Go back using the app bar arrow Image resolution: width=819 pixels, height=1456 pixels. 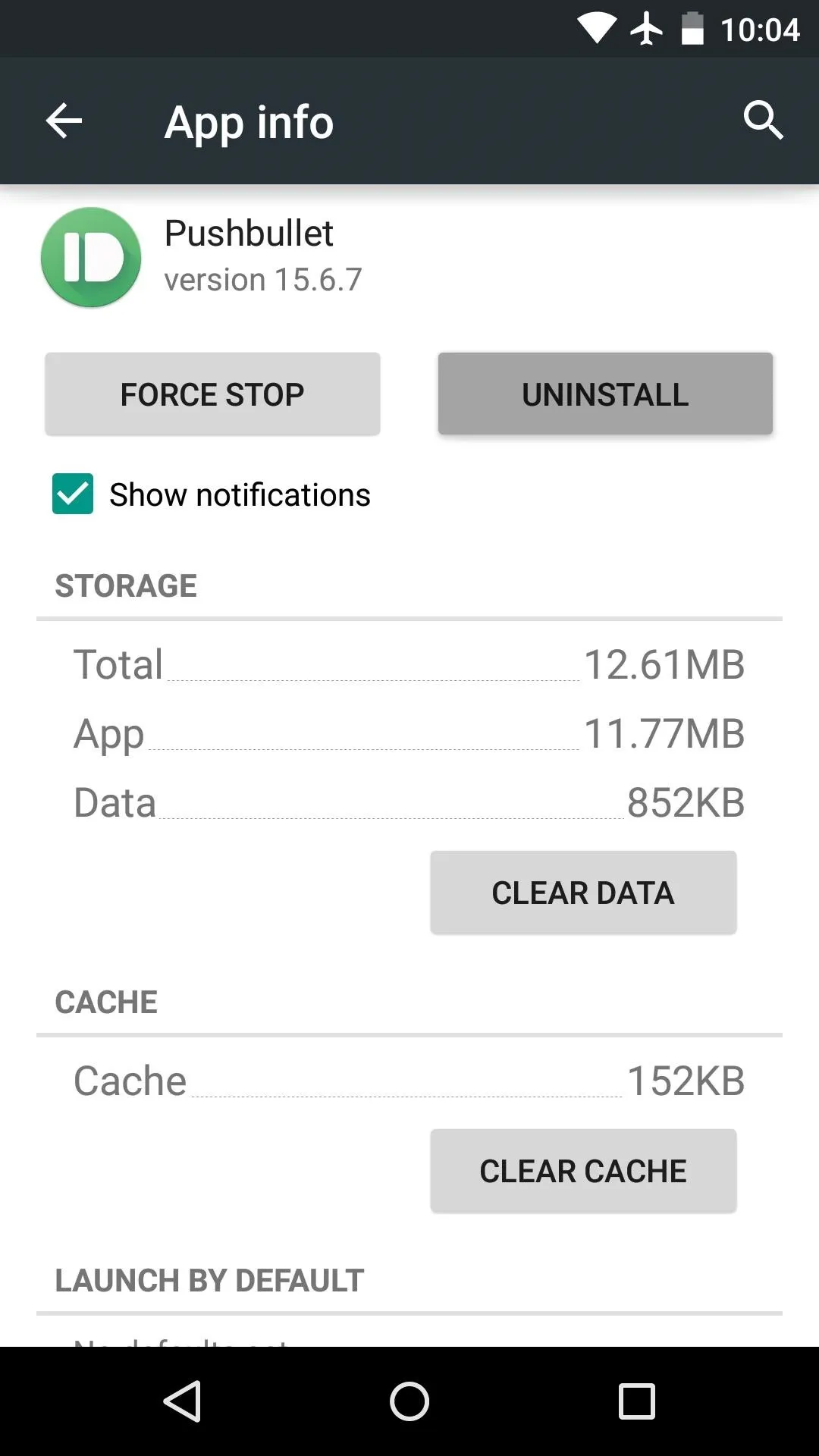tap(64, 121)
